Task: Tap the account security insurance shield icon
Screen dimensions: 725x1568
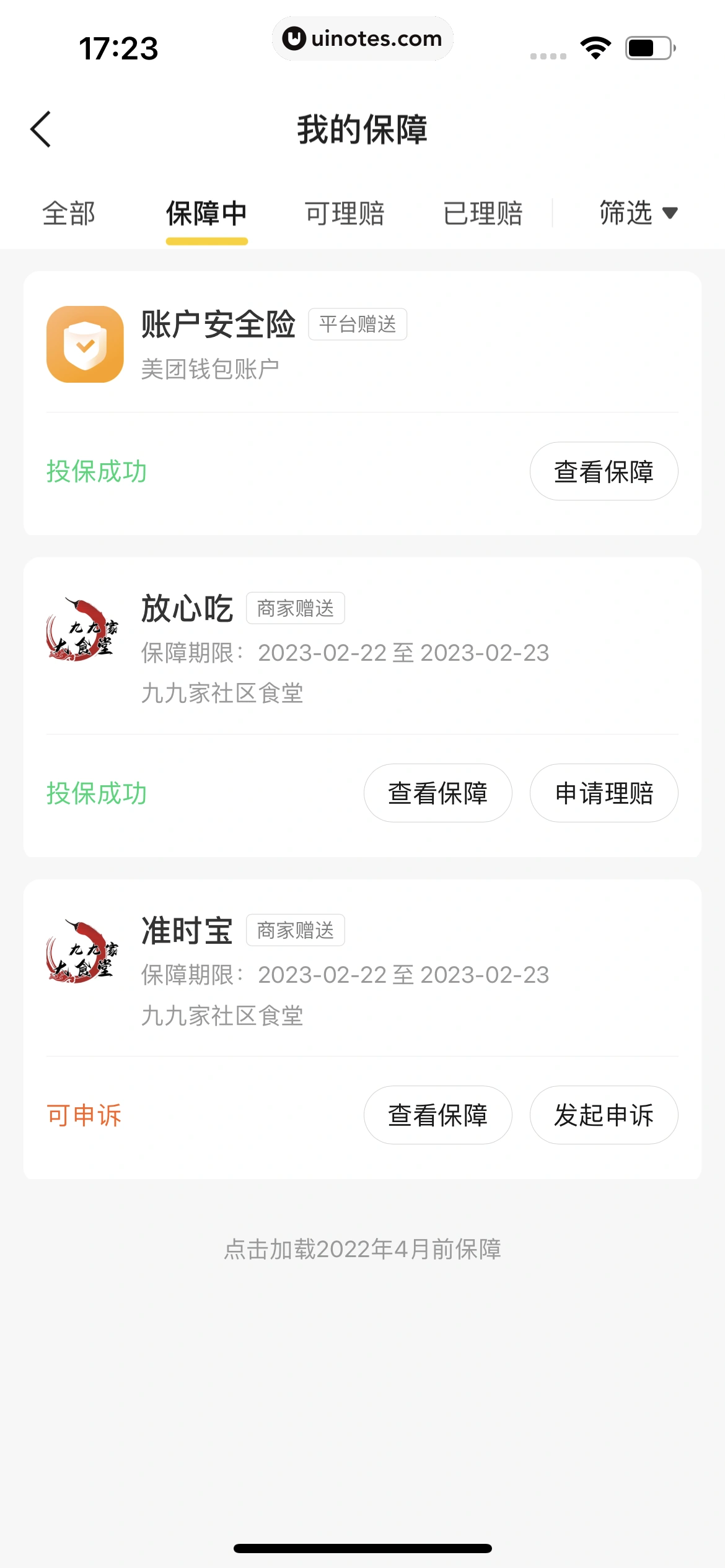Action: [x=84, y=346]
